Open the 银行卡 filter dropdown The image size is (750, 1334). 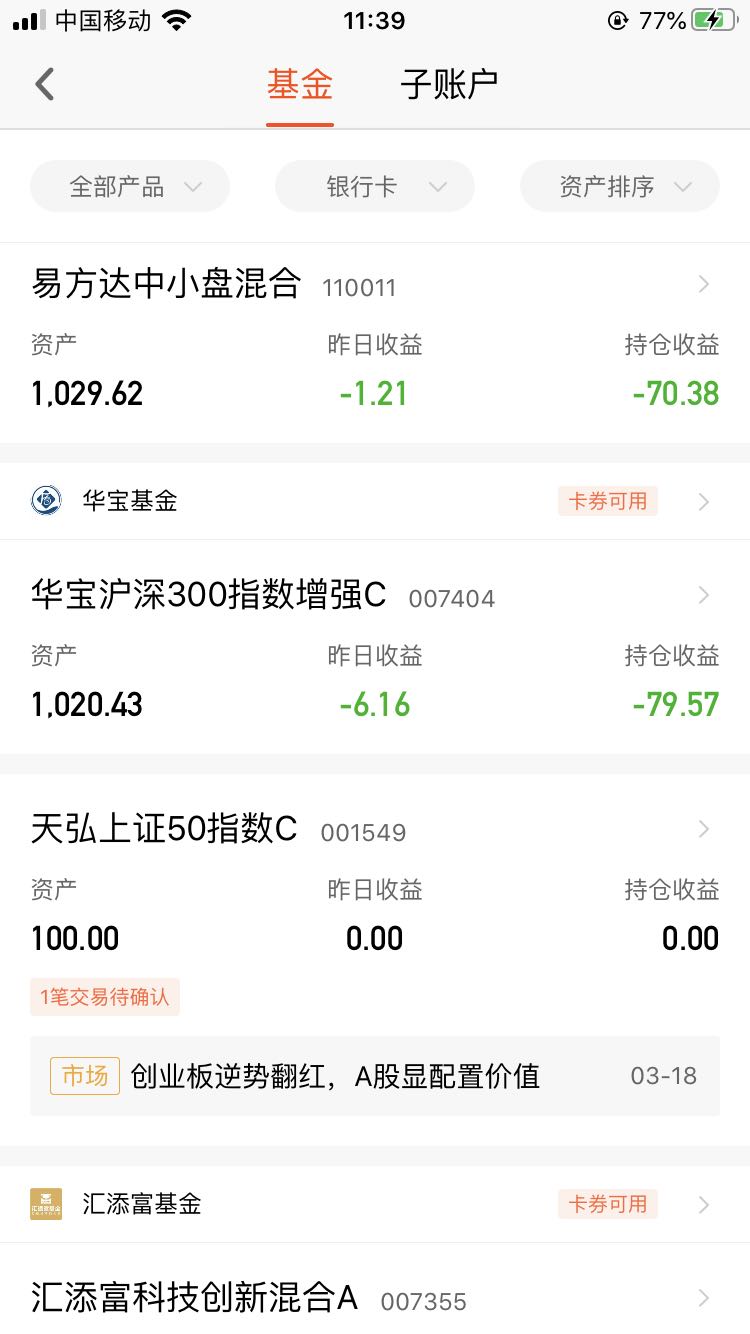pyautogui.click(x=375, y=186)
